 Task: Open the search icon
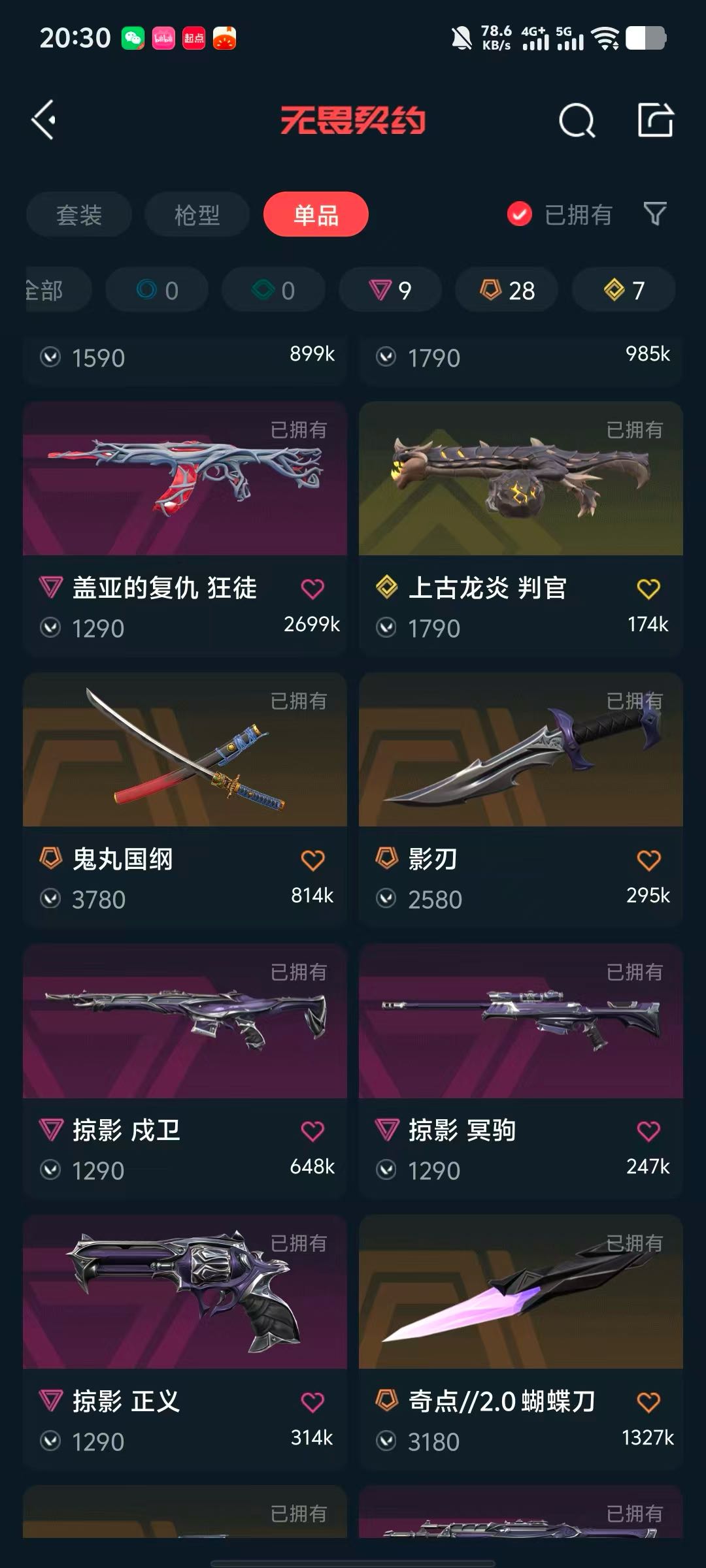coord(577,121)
